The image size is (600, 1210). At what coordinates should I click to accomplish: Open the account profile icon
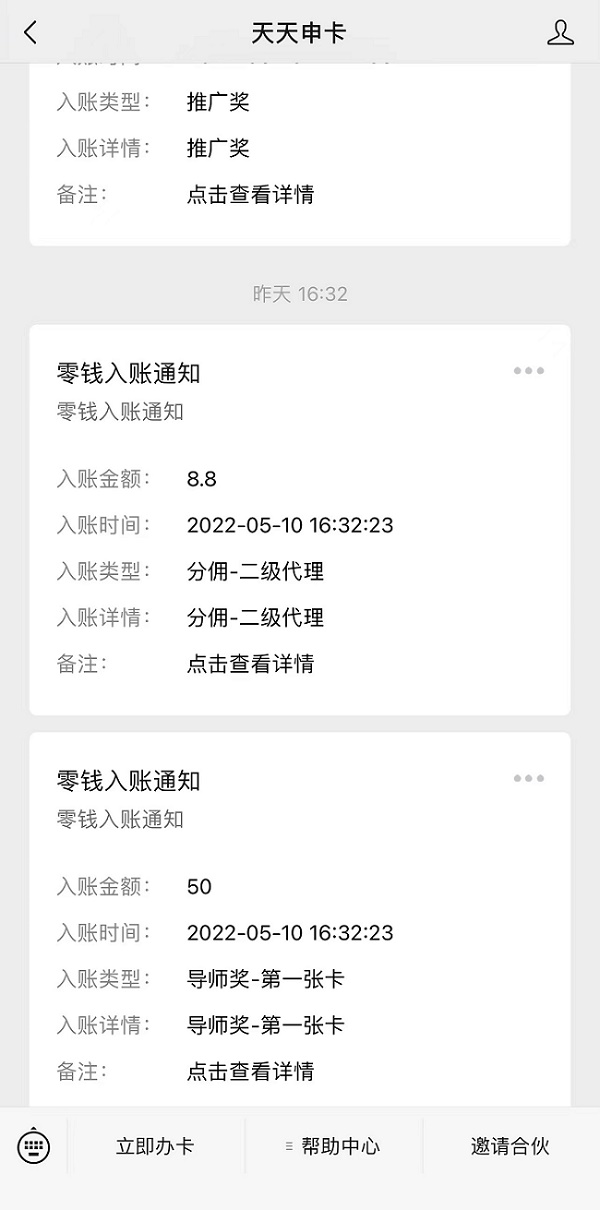[x=561, y=32]
